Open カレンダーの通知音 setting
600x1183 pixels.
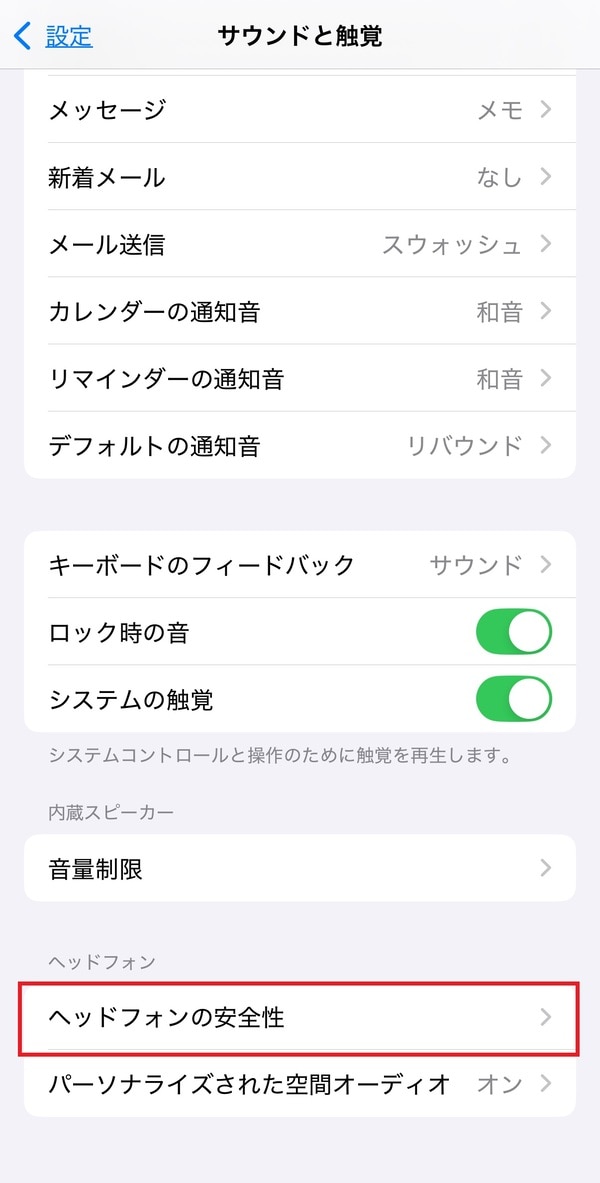[300, 311]
